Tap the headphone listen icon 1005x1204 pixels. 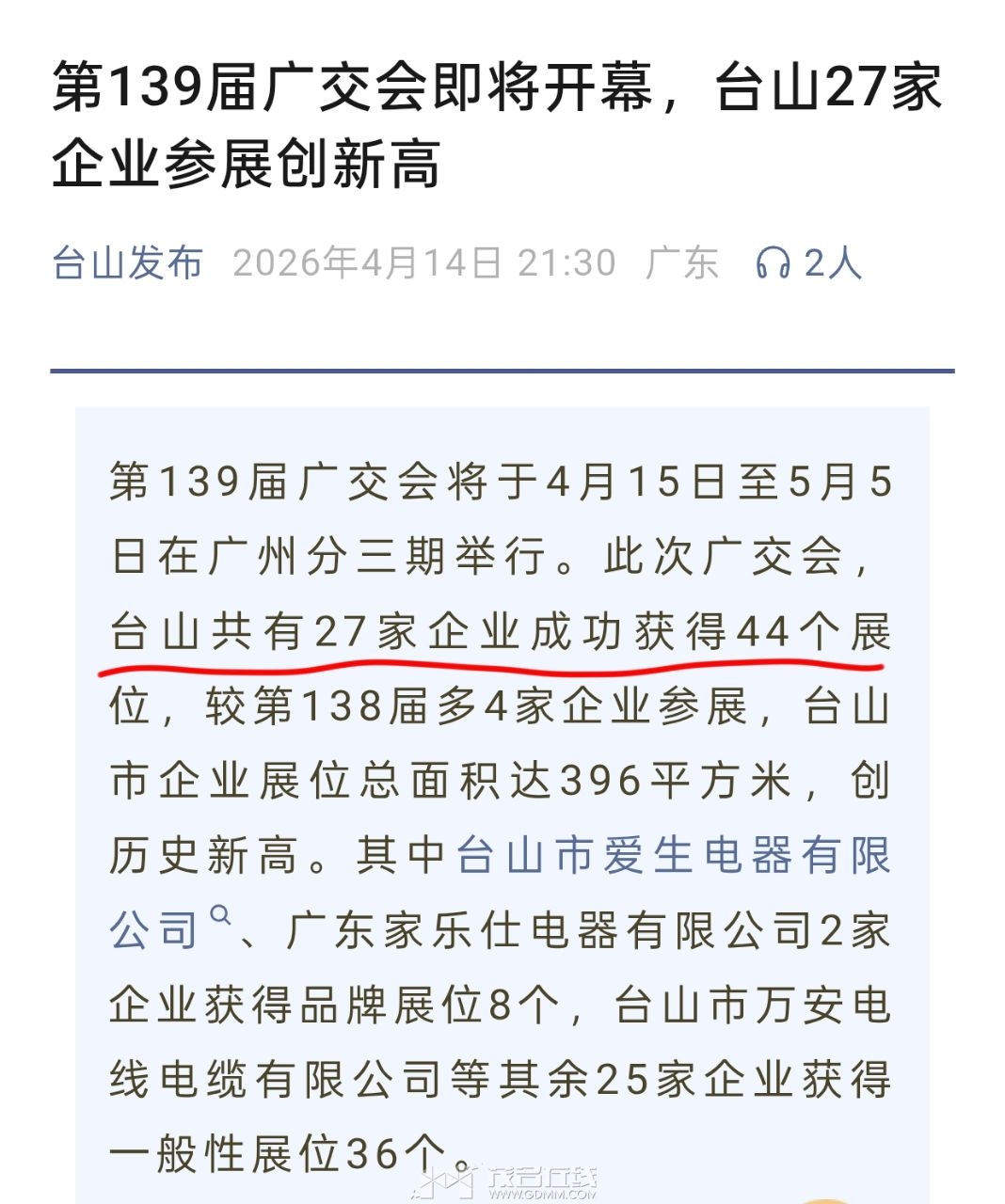[x=773, y=262]
